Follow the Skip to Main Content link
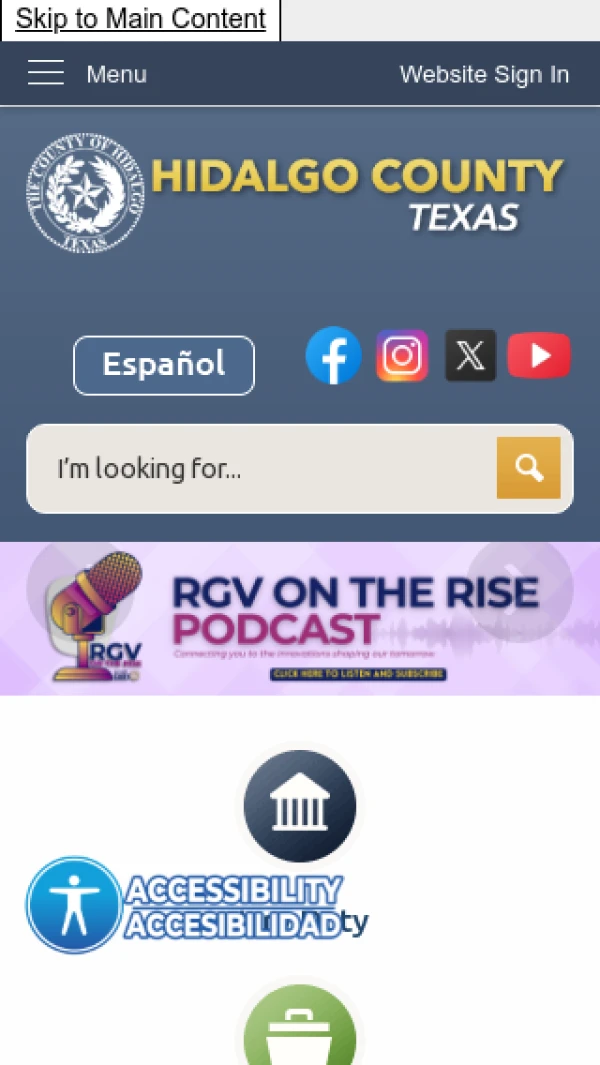Viewport: 600px width, 1065px height. pos(141,19)
